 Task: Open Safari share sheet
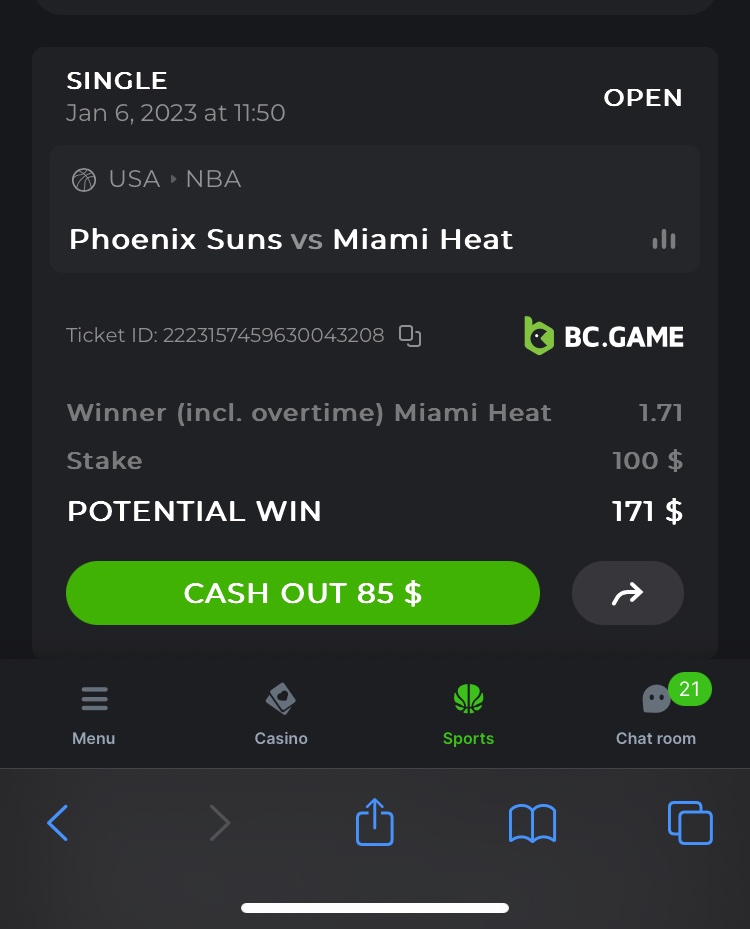(x=375, y=822)
